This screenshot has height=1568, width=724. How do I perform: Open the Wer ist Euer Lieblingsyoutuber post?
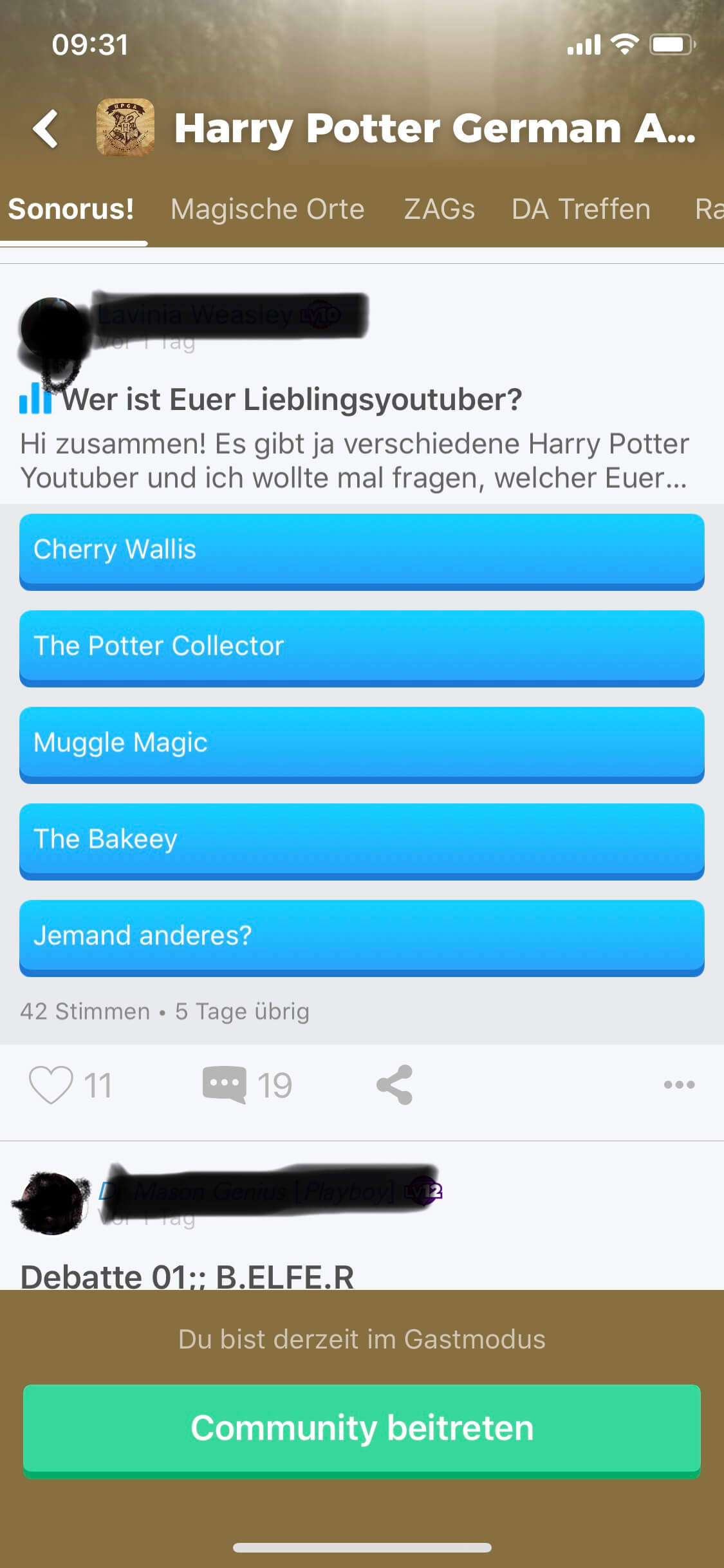click(x=293, y=400)
